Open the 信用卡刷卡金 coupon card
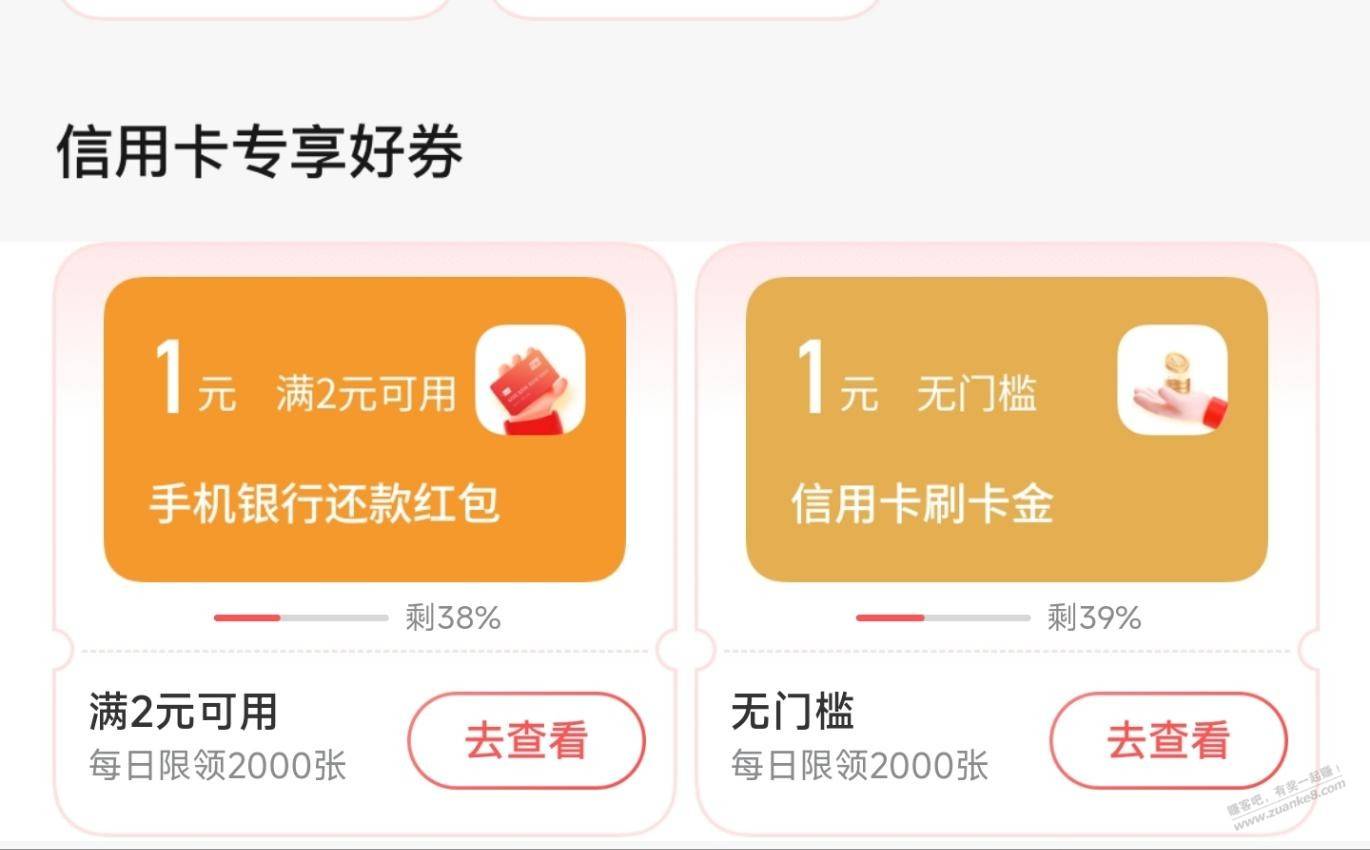 (1006, 430)
